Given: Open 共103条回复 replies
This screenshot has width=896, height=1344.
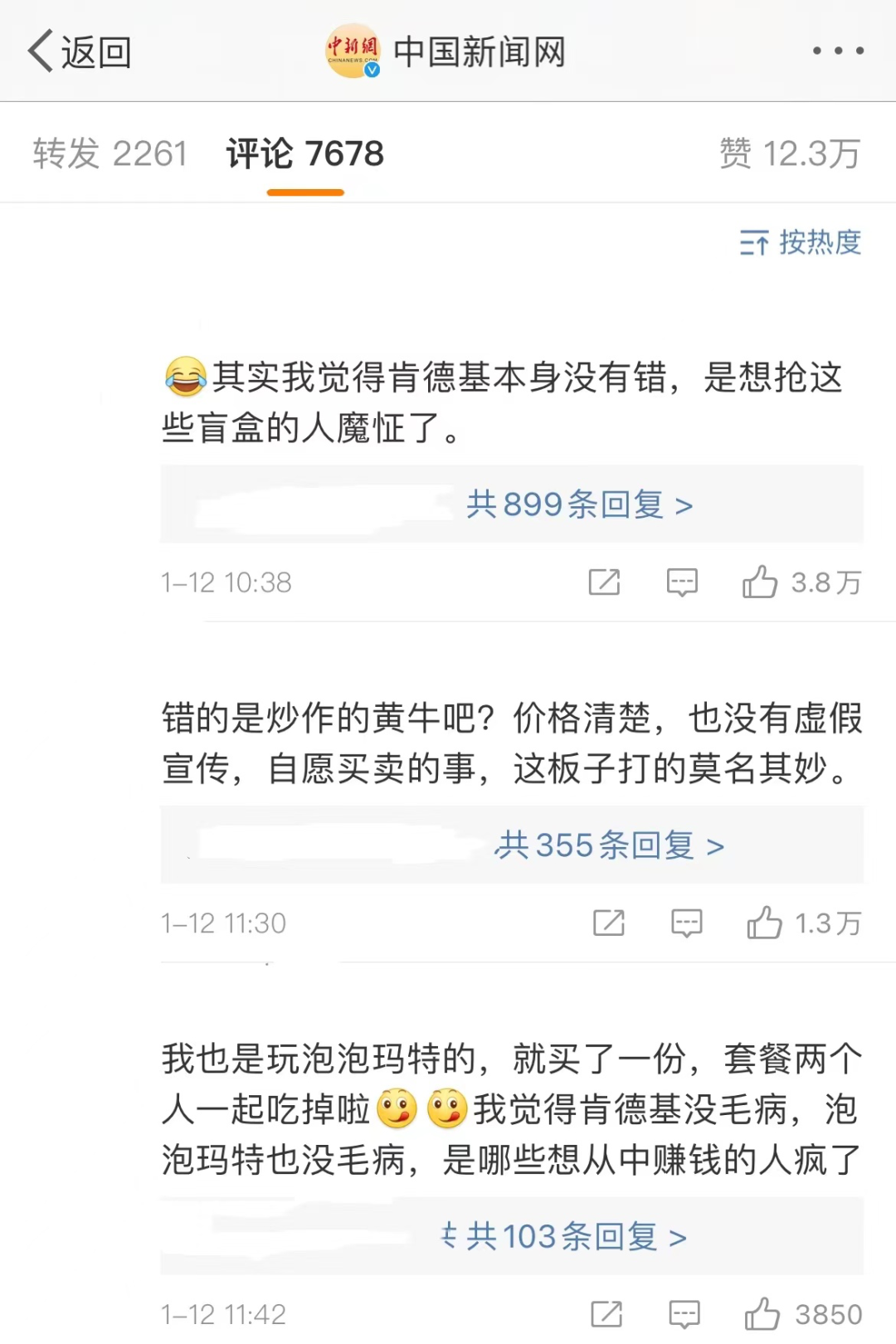Looking at the screenshot, I should point(576,1237).
